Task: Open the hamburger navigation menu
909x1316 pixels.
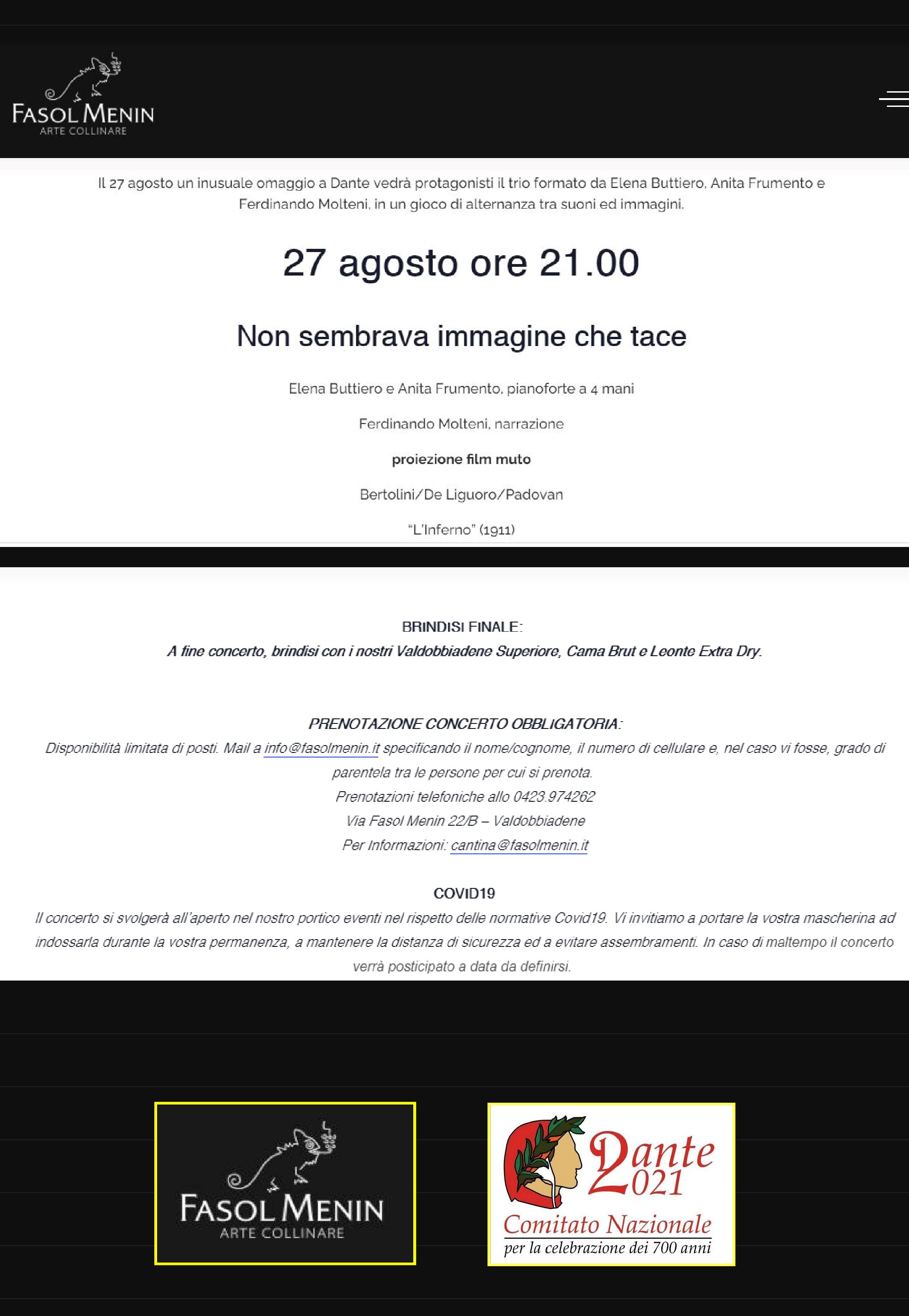Action: 894,99
